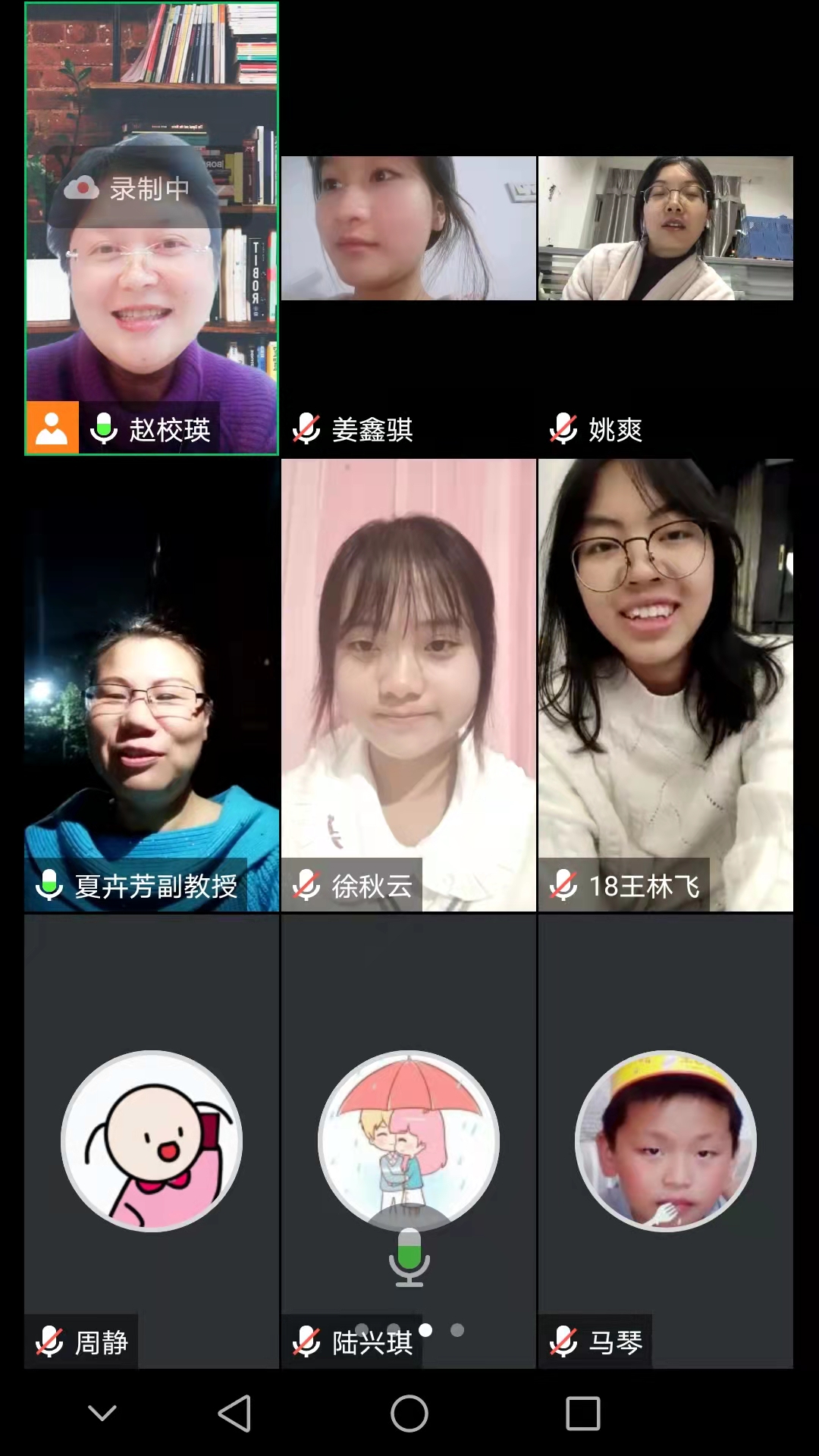
Task: Go back with the system back button
Action: pos(235,1414)
